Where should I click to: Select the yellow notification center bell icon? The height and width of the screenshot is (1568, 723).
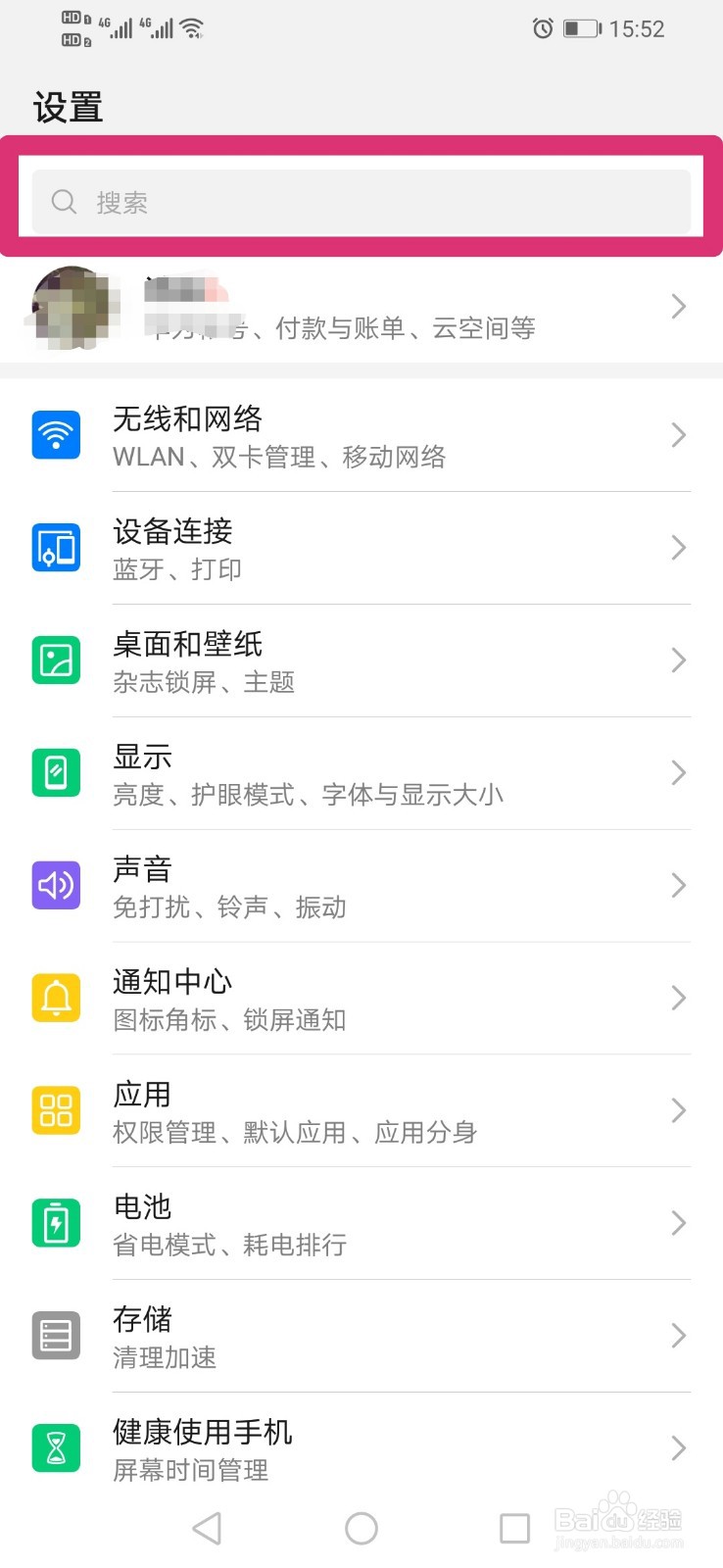tap(56, 998)
